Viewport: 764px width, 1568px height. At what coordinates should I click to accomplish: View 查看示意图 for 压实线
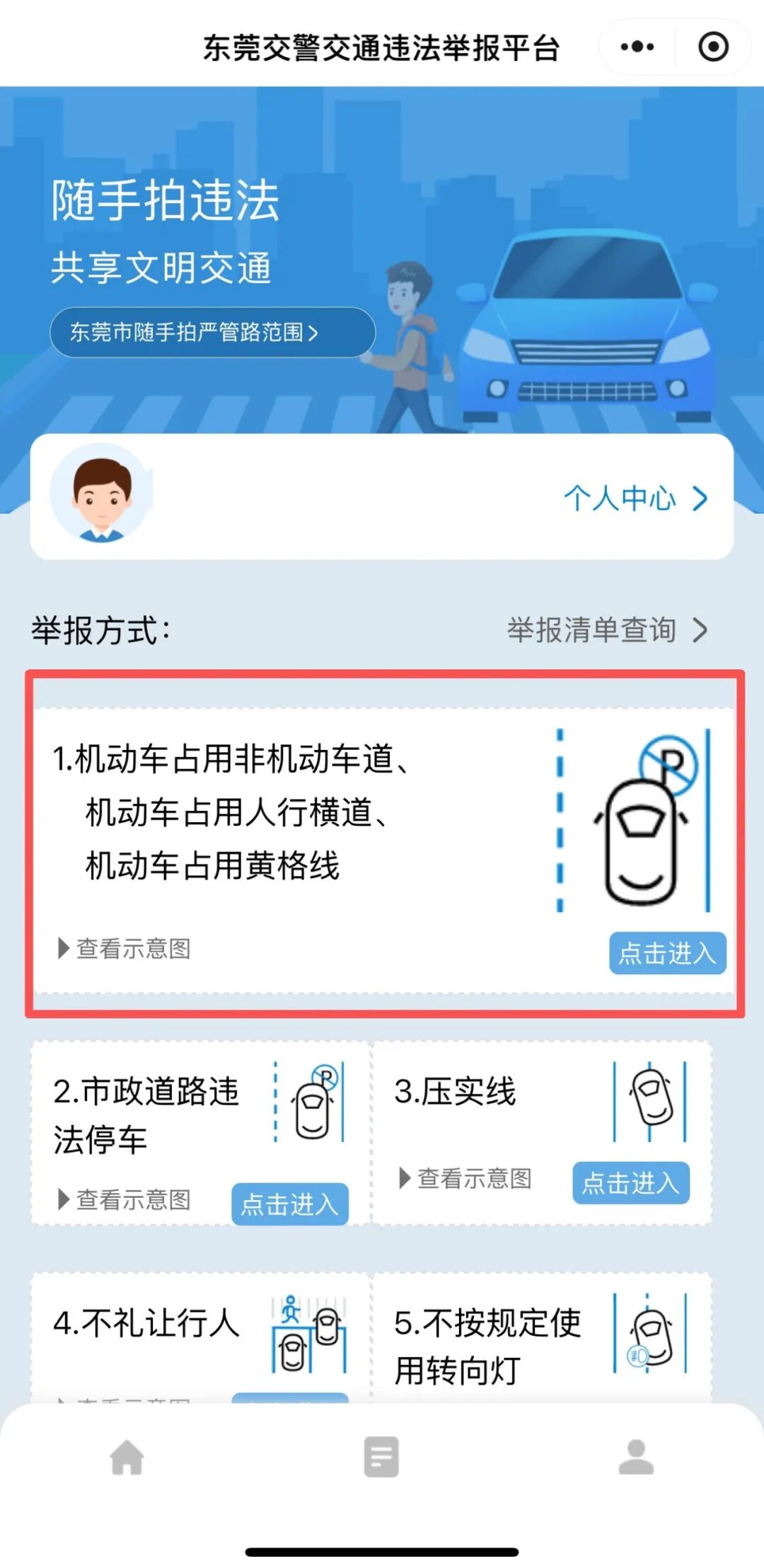[x=467, y=1178]
